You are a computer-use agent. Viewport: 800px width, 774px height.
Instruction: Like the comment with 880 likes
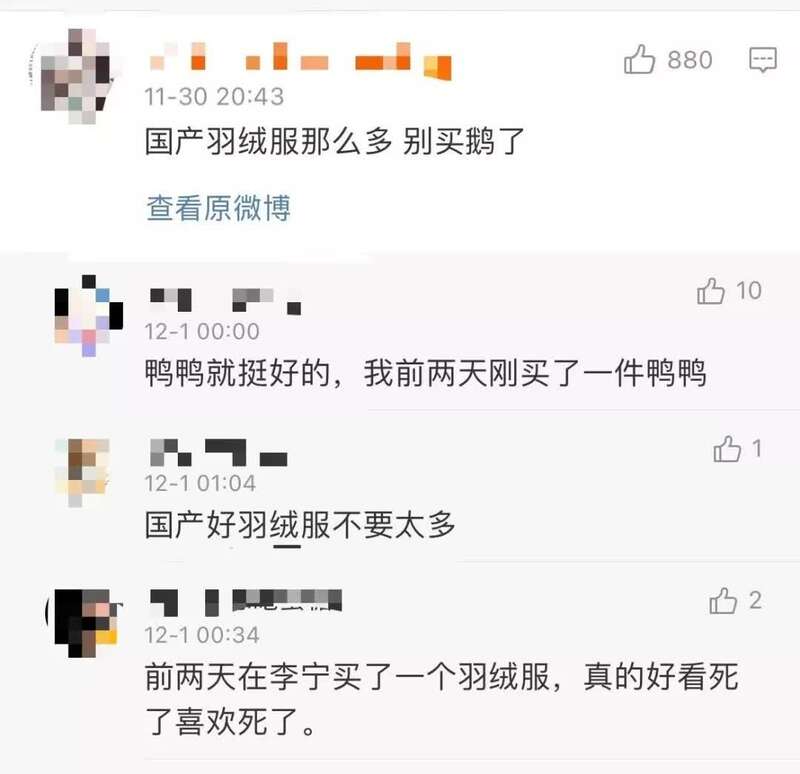click(640, 60)
